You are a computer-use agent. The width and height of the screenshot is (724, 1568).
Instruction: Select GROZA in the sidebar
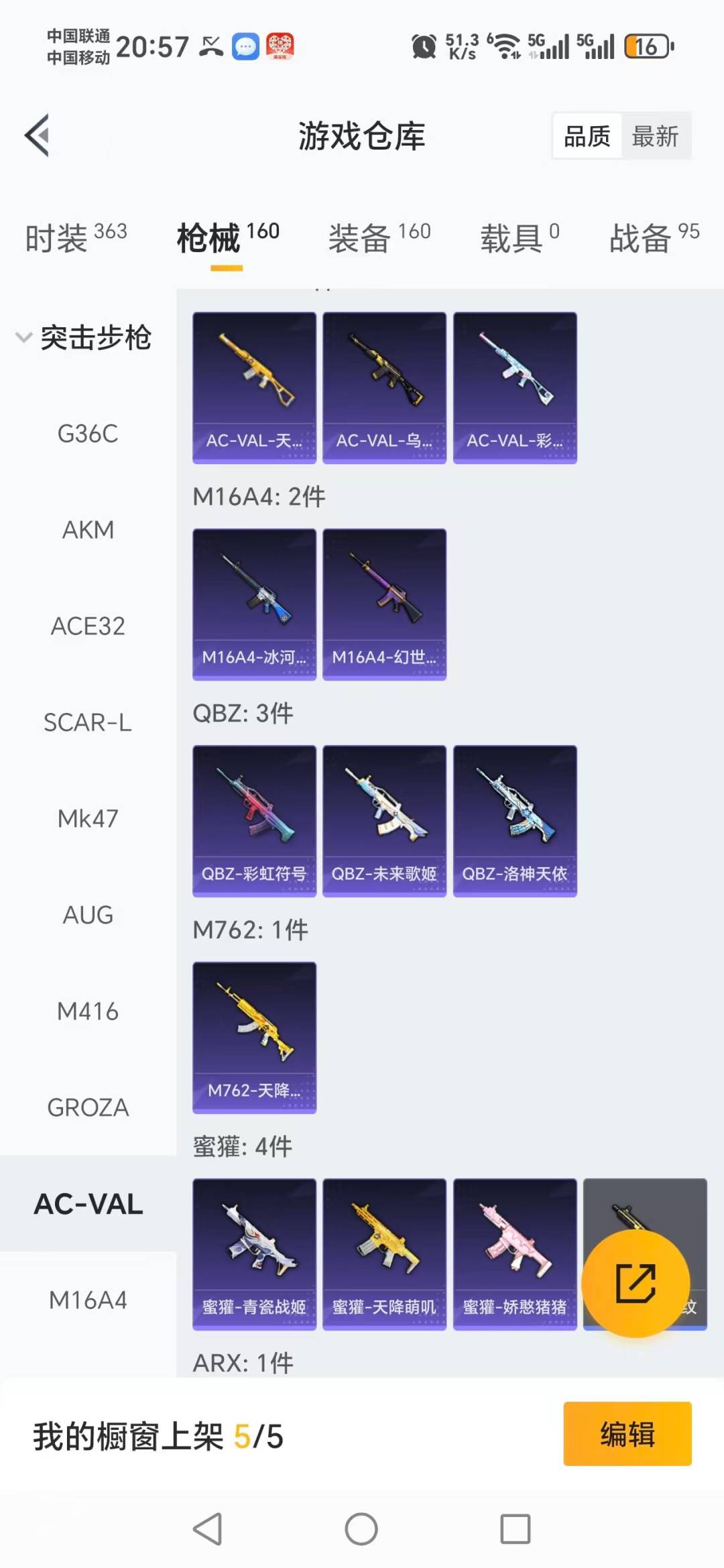(88, 1107)
